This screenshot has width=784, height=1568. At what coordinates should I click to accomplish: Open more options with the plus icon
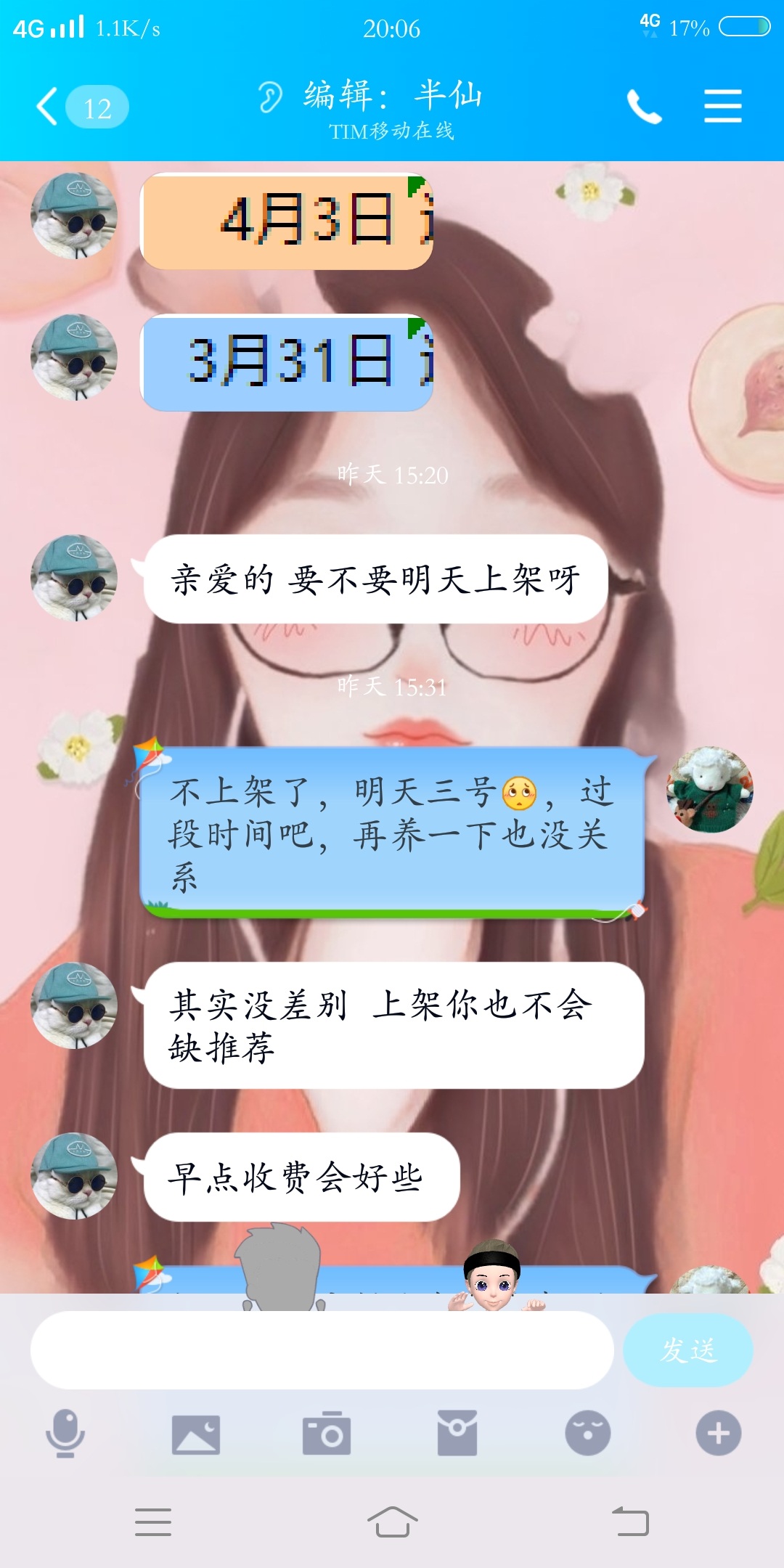tap(718, 1434)
